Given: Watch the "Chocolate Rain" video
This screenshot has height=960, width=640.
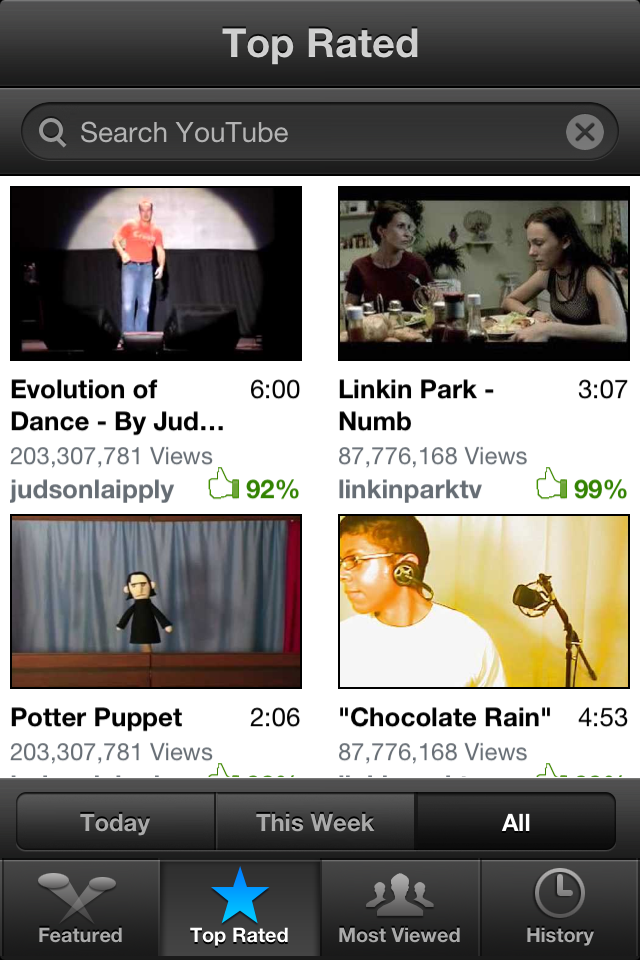Looking at the screenshot, I should click(484, 602).
